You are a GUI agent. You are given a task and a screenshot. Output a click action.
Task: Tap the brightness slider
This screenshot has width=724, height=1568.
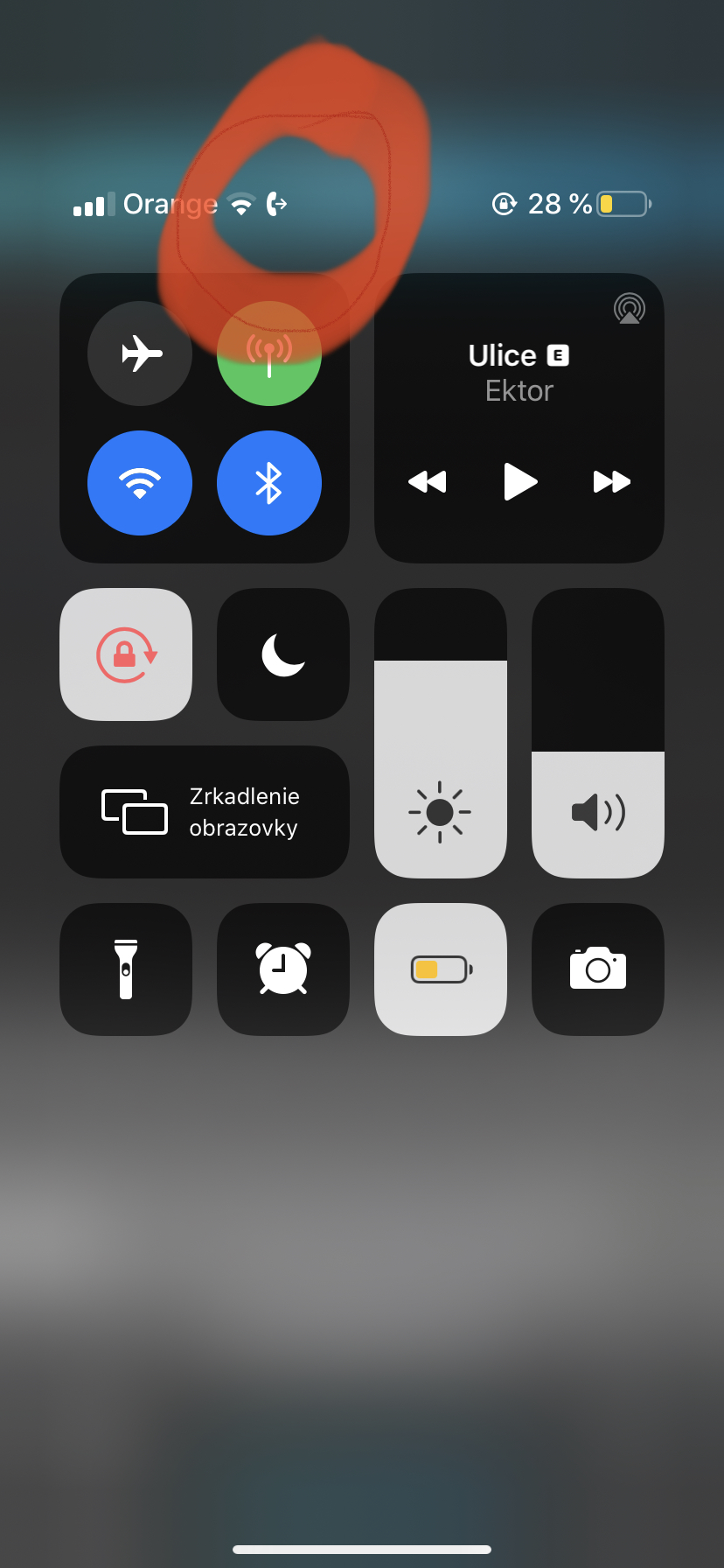[x=441, y=733]
